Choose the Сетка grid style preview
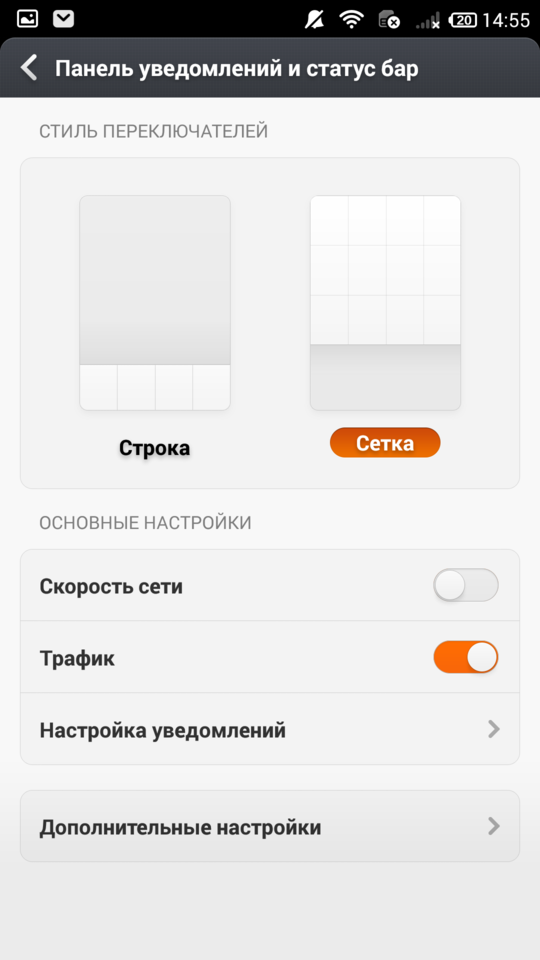 [385, 303]
